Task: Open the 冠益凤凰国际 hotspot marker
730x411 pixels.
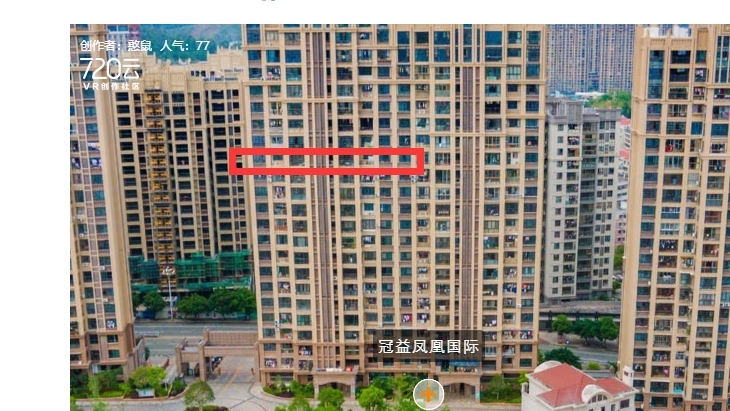Action: tap(428, 393)
